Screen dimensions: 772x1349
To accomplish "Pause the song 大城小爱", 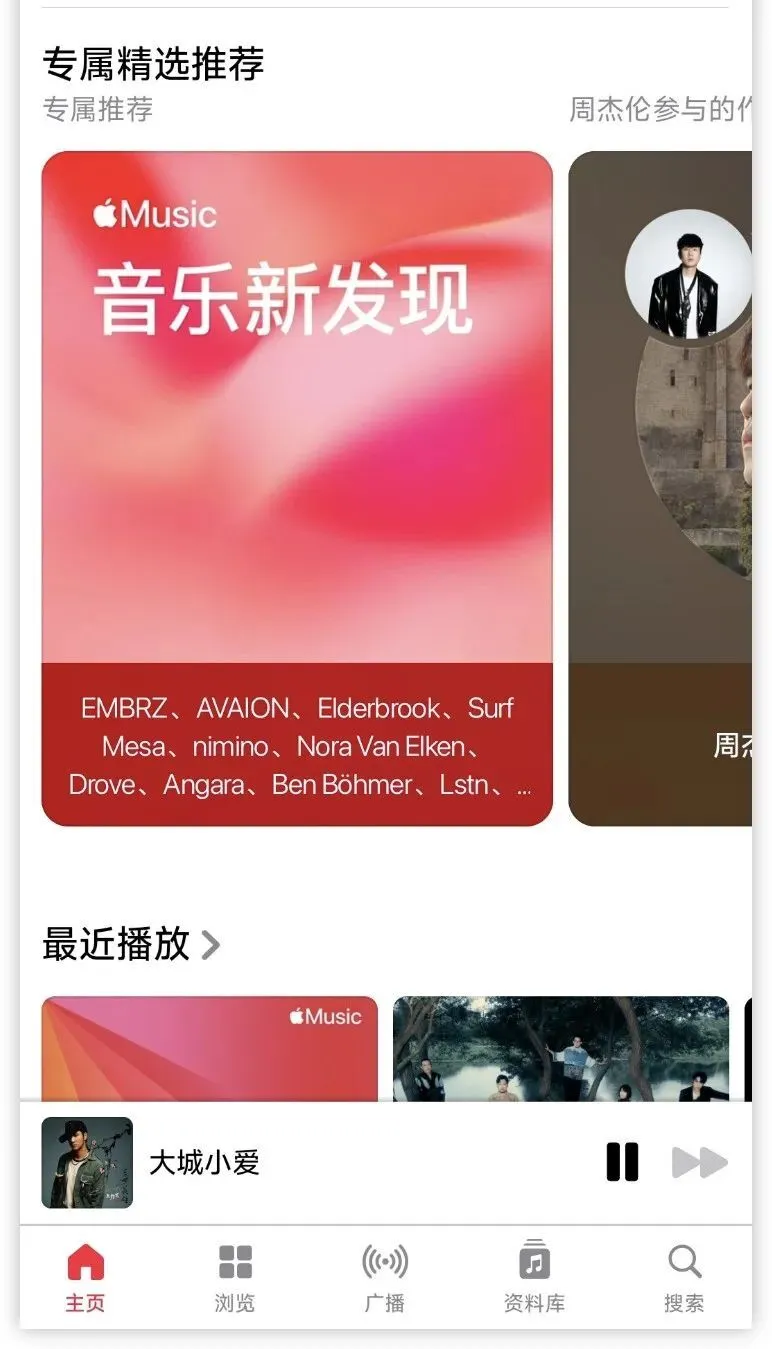I will [622, 1162].
